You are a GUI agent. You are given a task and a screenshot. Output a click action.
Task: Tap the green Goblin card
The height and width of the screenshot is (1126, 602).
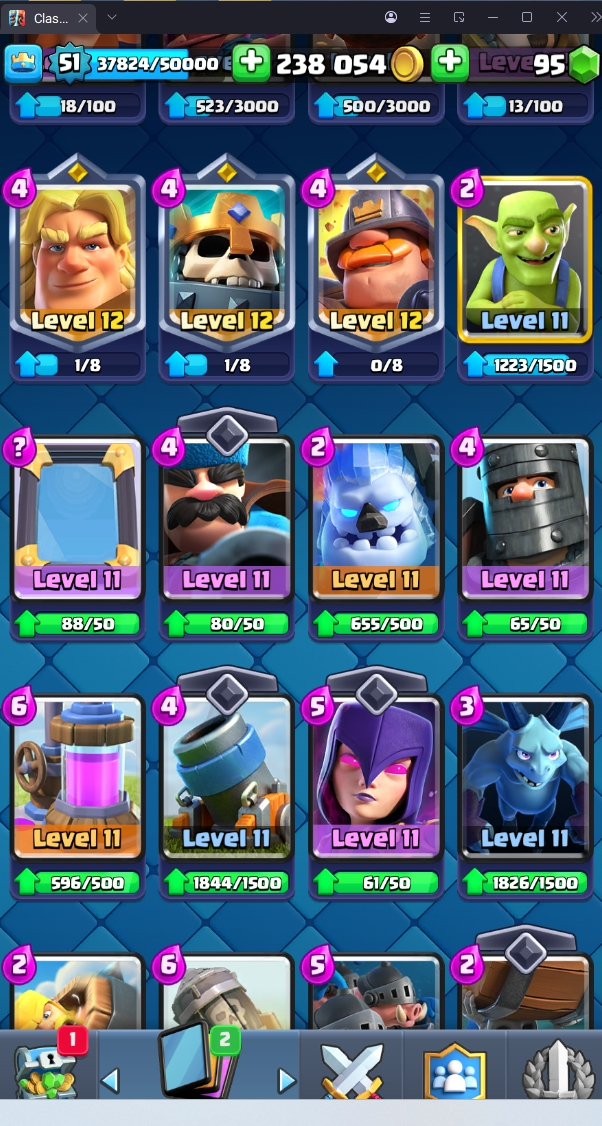click(524, 263)
